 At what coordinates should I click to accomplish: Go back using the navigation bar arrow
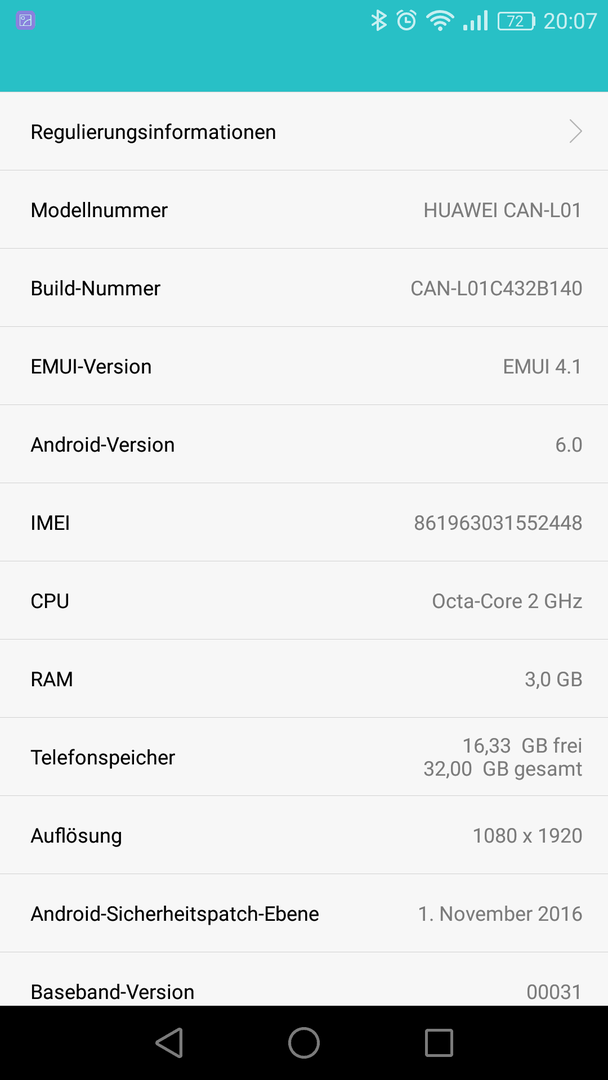(x=169, y=1042)
